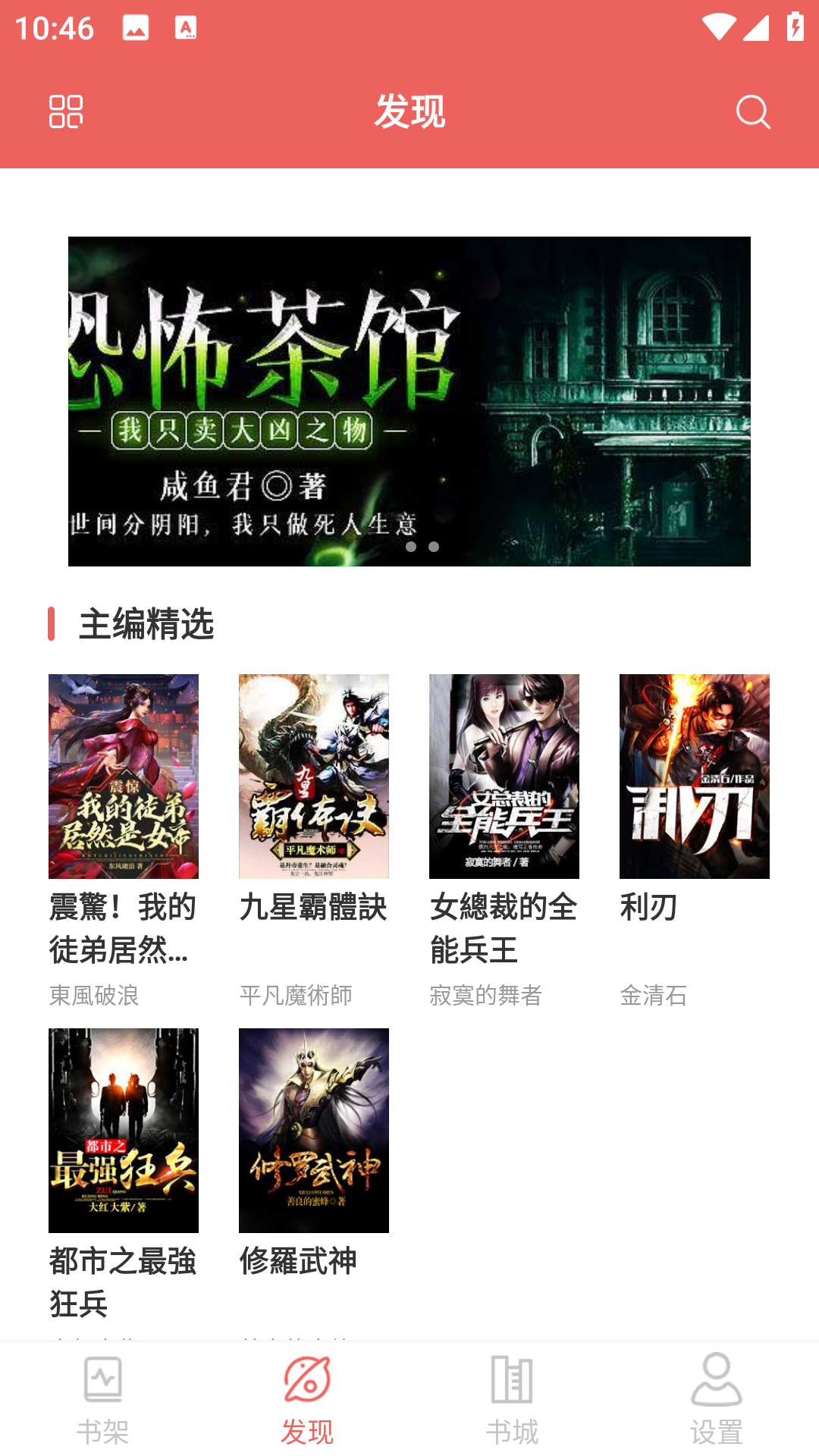Screen dimensions: 819x1456
Task: Open 女總裁的全能兵王 by 寂寞的舞者
Action: click(504, 775)
